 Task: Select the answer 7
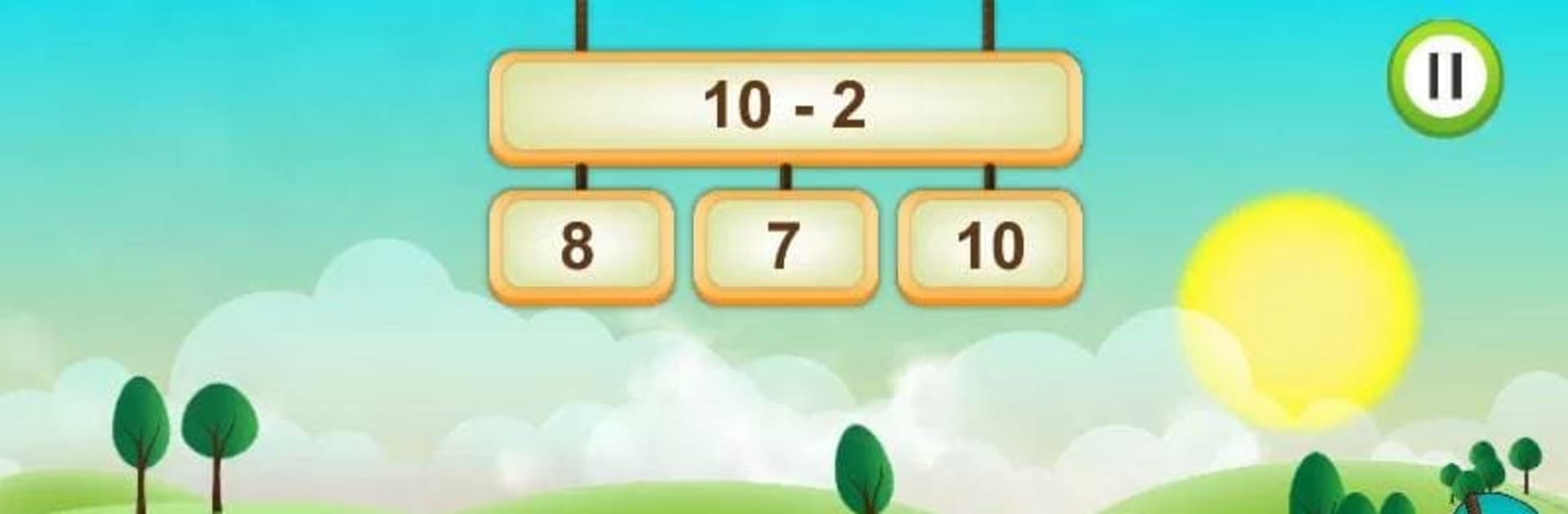[785, 246]
